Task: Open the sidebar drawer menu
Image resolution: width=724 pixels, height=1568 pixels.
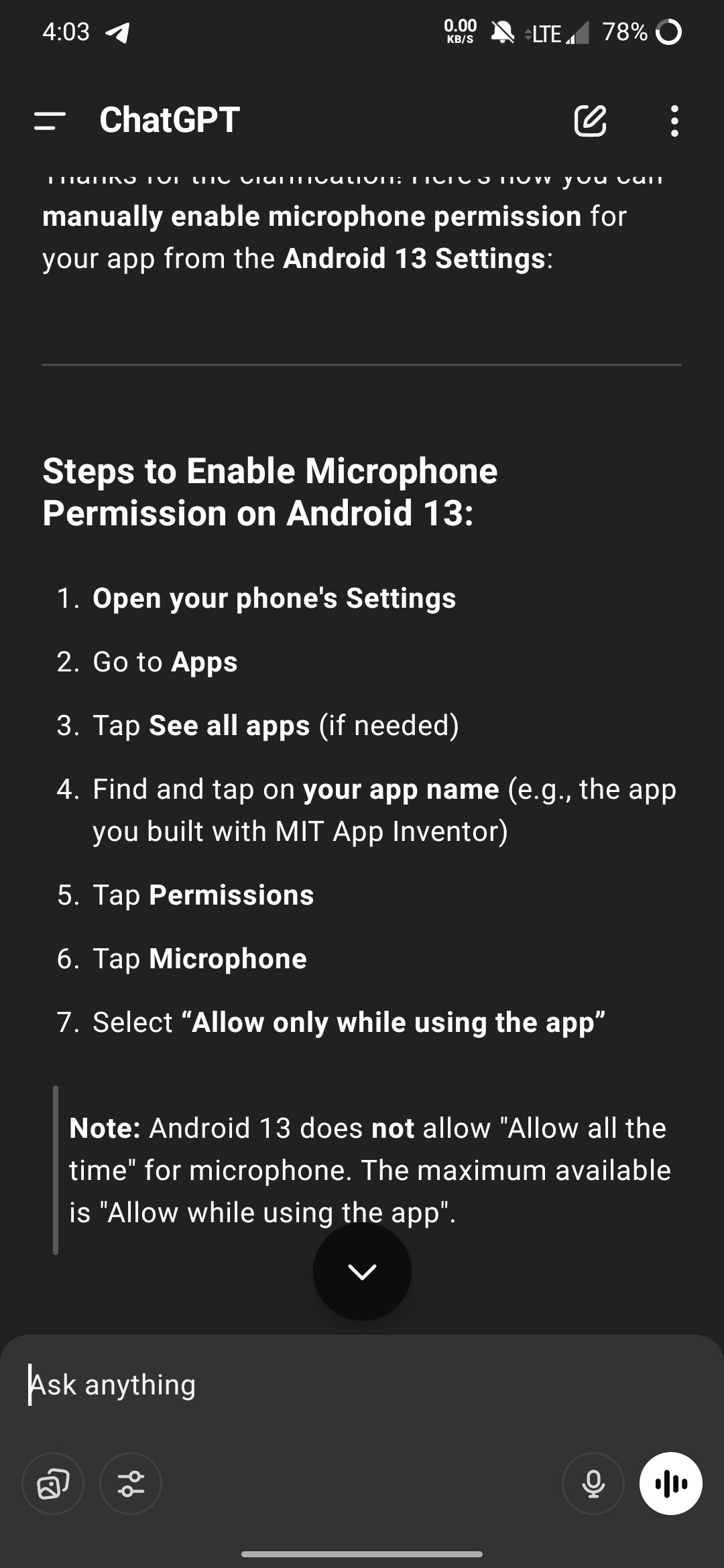Action: pyautogui.click(x=50, y=121)
